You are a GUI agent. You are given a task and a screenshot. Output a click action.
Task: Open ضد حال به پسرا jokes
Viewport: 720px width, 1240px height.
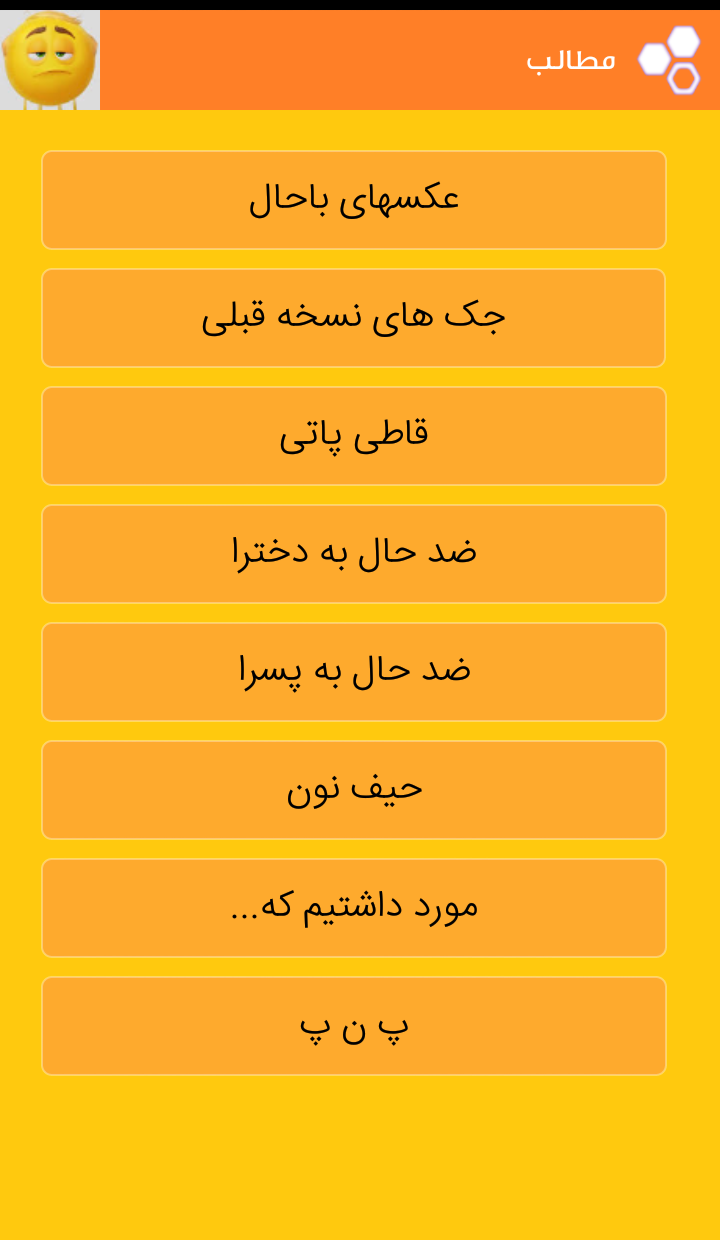354,672
